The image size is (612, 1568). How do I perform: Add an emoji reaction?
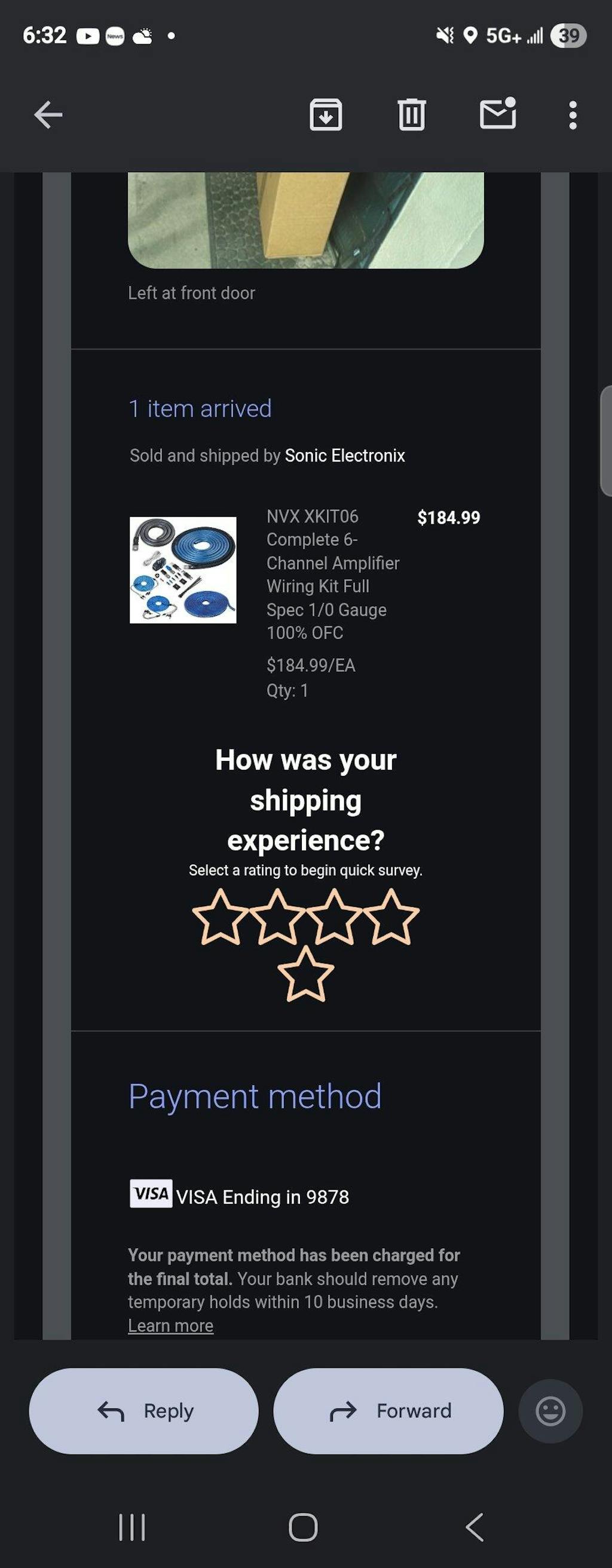click(550, 1411)
